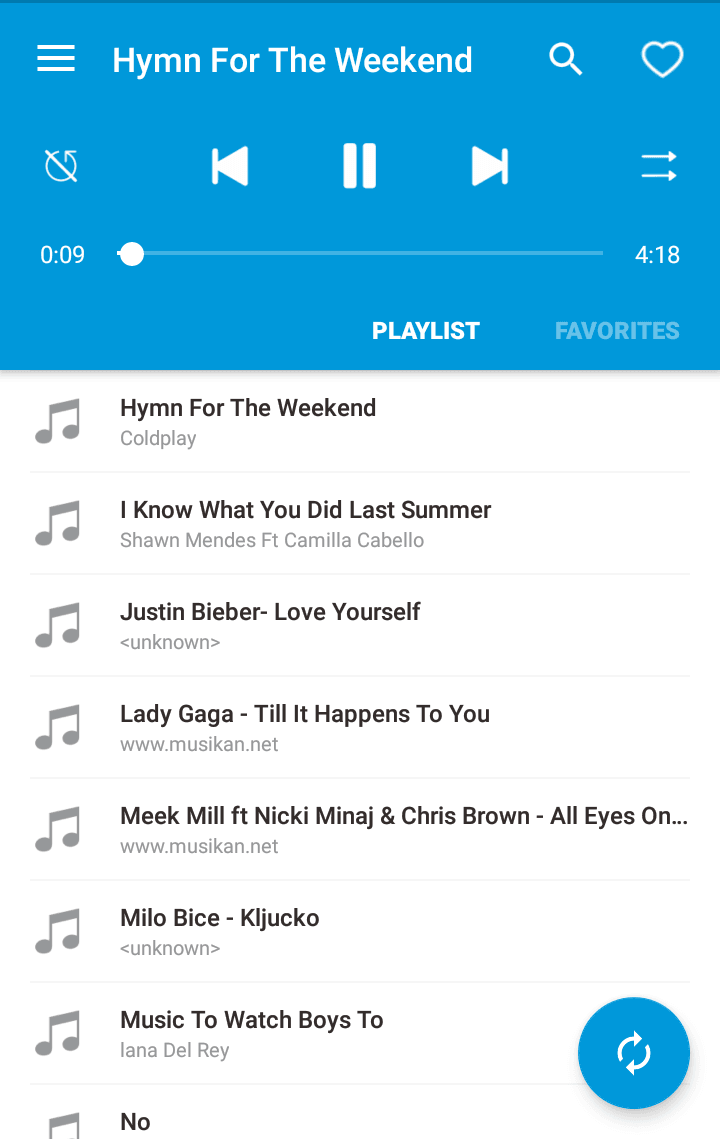Switch to the Playlist tab
This screenshot has width=720, height=1139.
[426, 331]
